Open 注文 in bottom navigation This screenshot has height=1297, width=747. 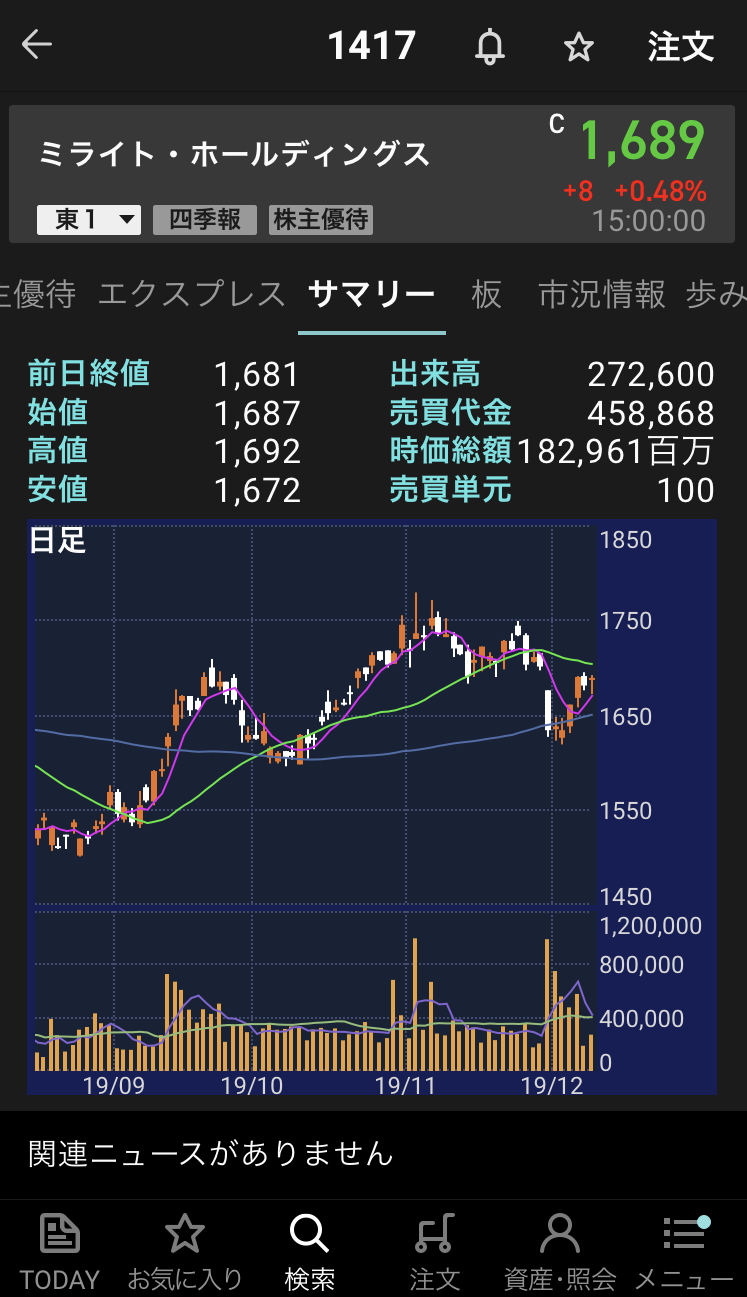[434, 1250]
